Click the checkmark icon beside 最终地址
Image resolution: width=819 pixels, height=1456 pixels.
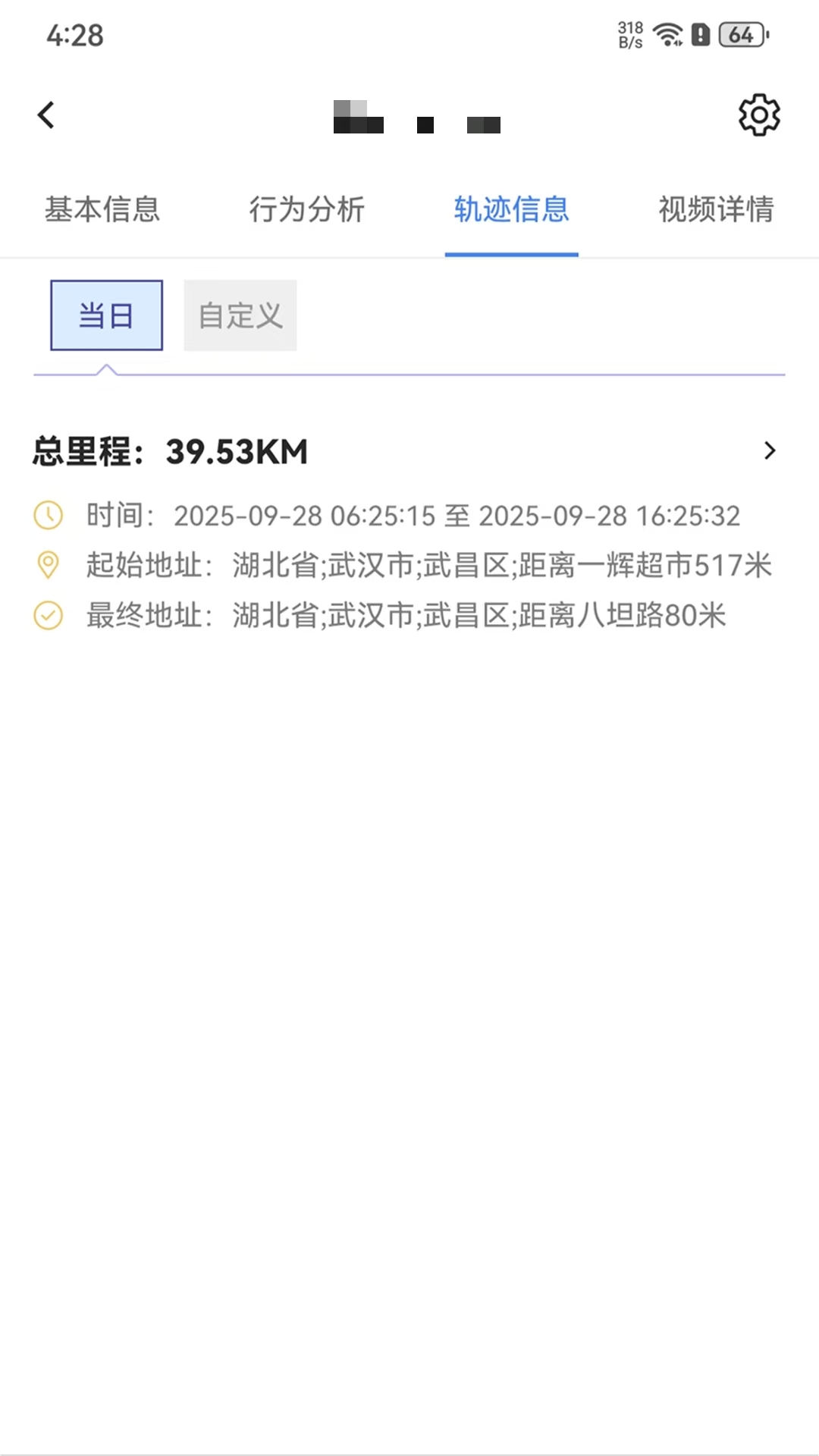48,616
